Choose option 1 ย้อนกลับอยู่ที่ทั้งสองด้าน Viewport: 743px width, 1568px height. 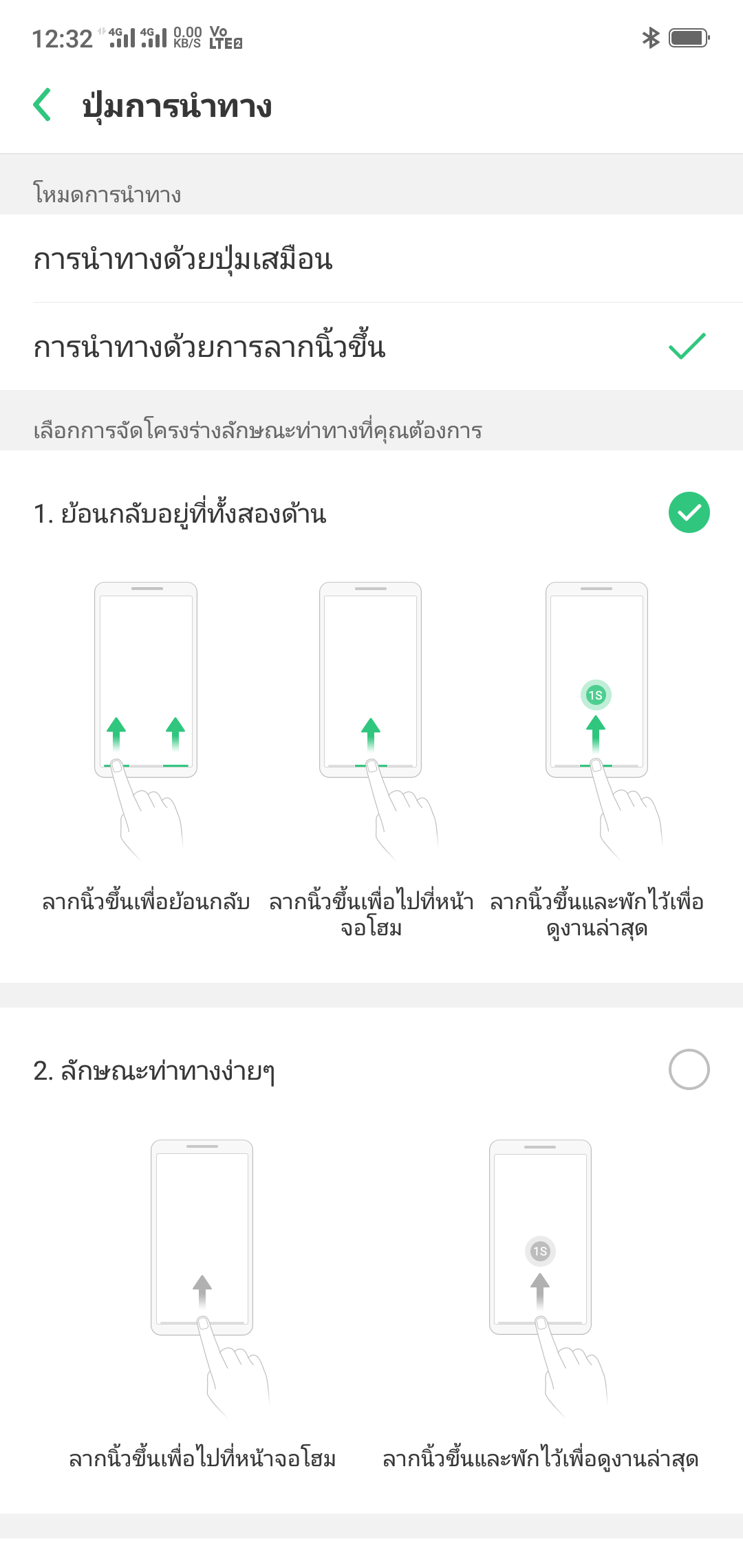point(689,513)
